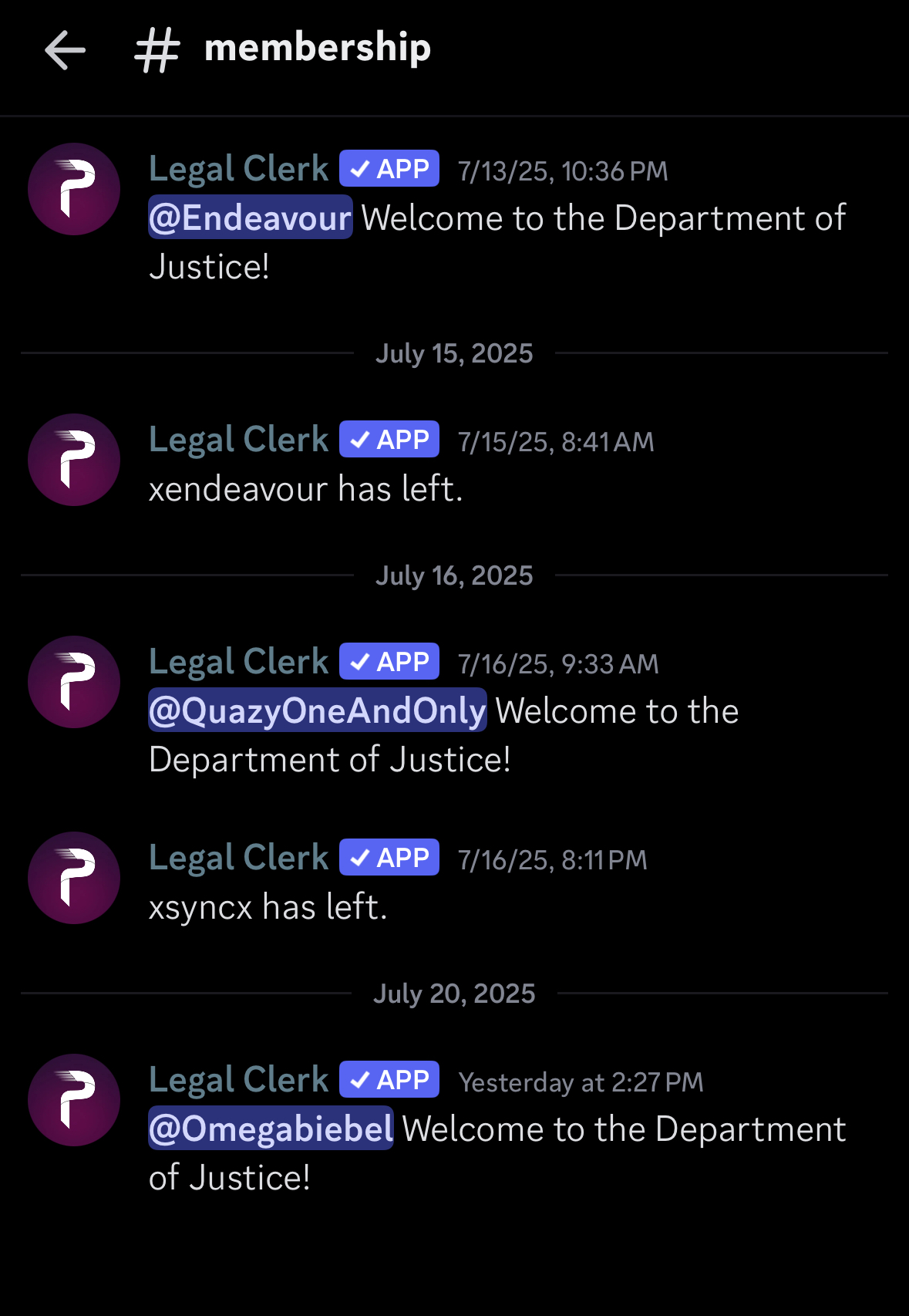The width and height of the screenshot is (909, 1316).
Task: View the @Omegabiebel mention profile
Action: [271, 1129]
